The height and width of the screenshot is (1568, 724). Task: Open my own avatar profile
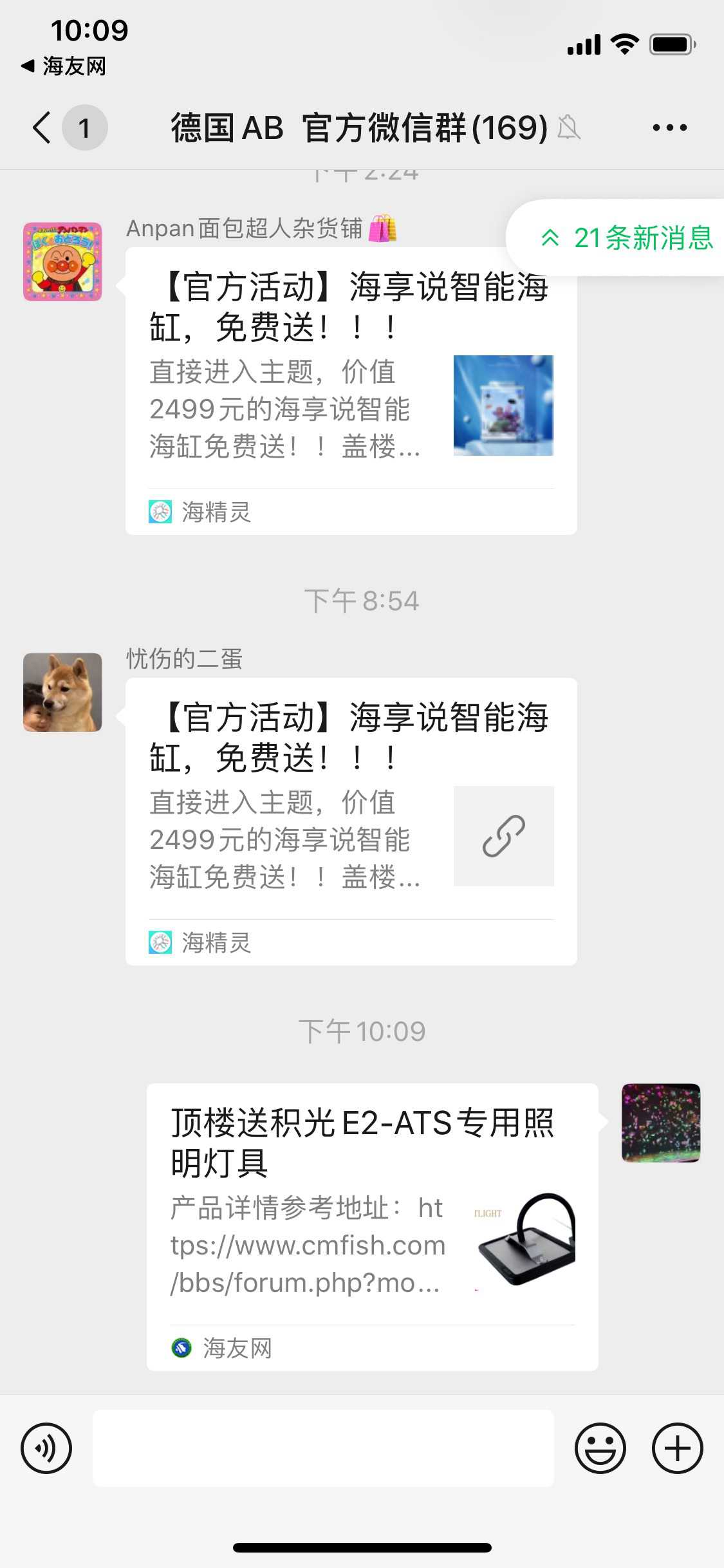pyautogui.click(x=661, y=1123)
